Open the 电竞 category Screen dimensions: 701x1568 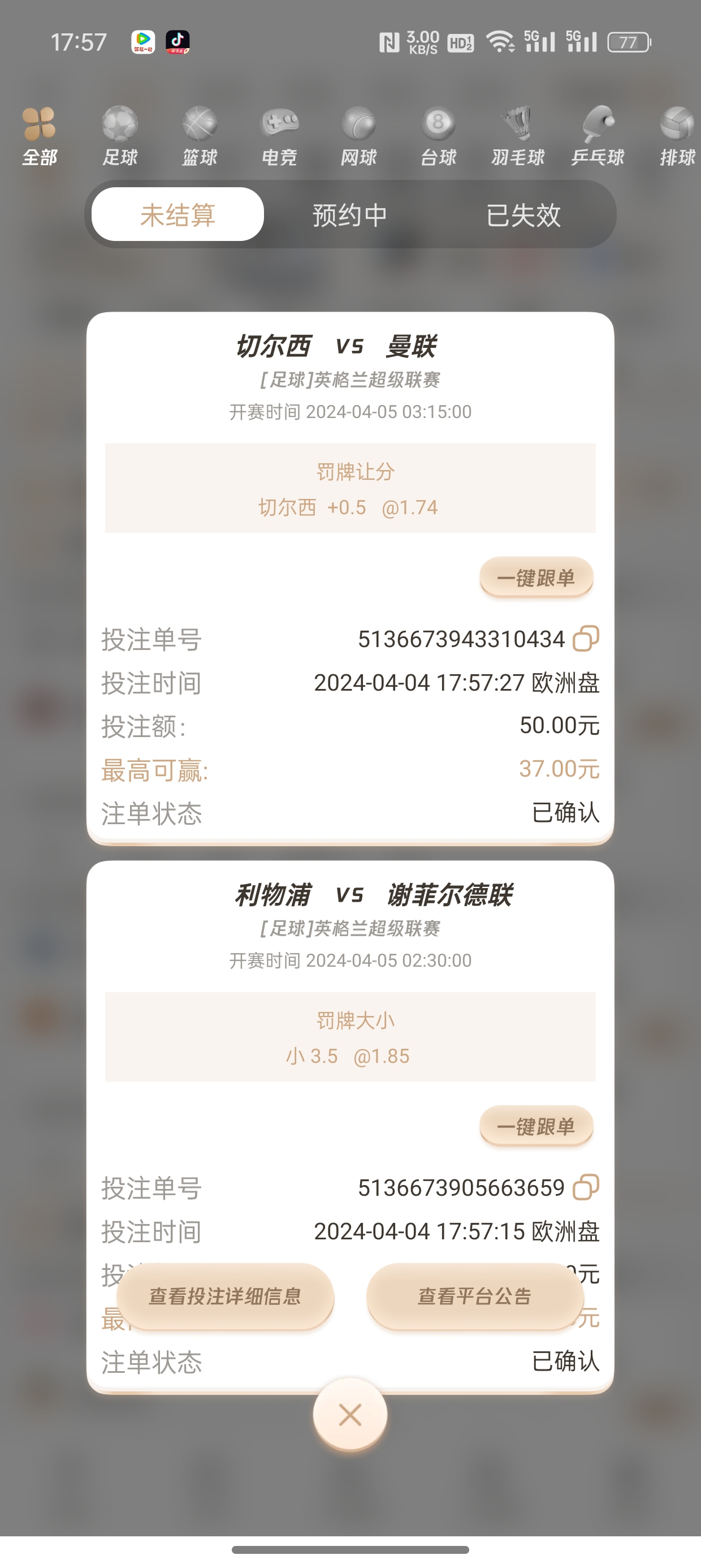pos(279,136)
